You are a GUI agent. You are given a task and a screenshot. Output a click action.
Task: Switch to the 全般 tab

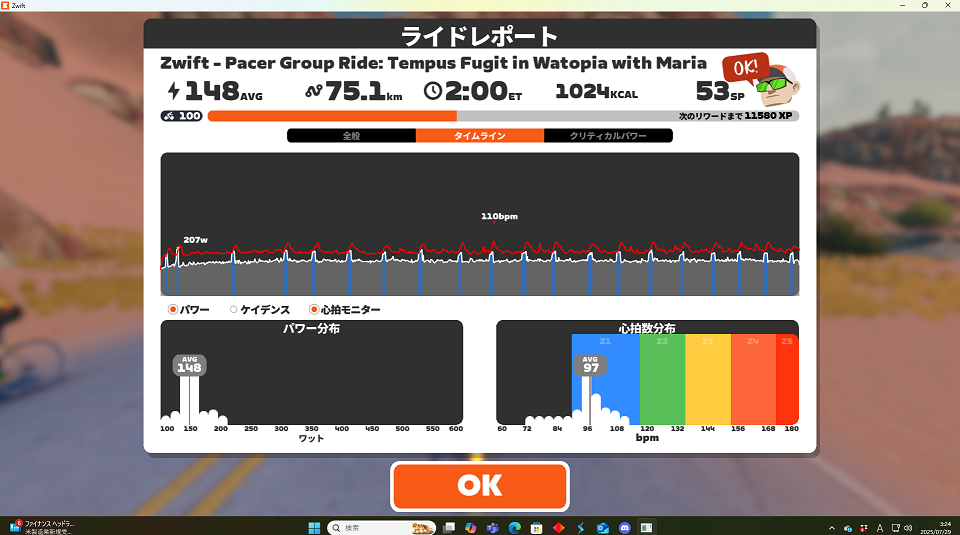tap(351, 135)
